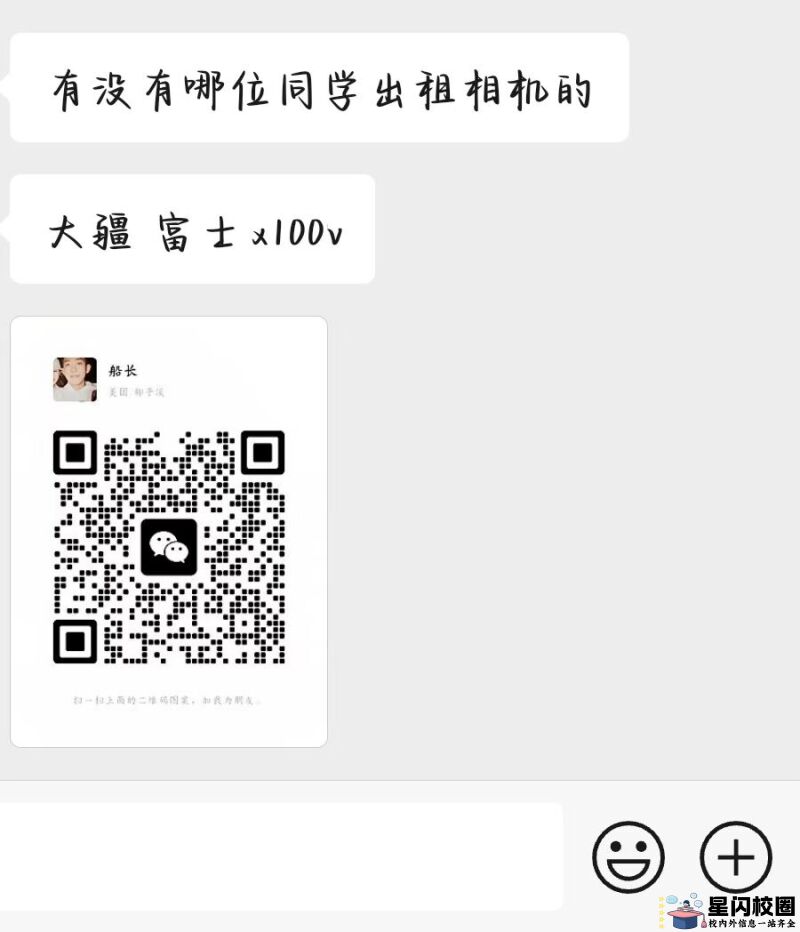
Task: Open the emoji sticker panel
Action: (628, 857)
